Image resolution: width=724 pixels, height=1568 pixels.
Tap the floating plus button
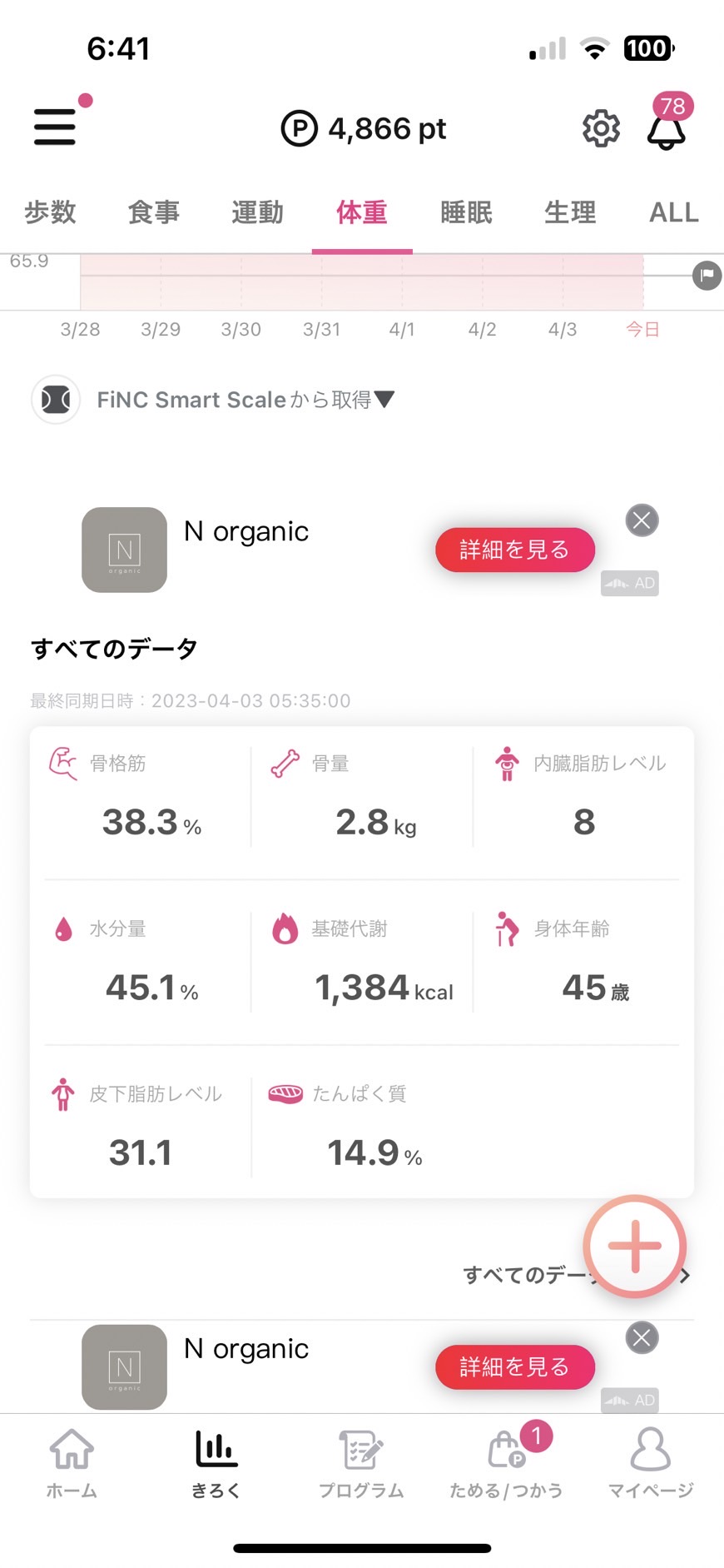(x=635, y=1247)
